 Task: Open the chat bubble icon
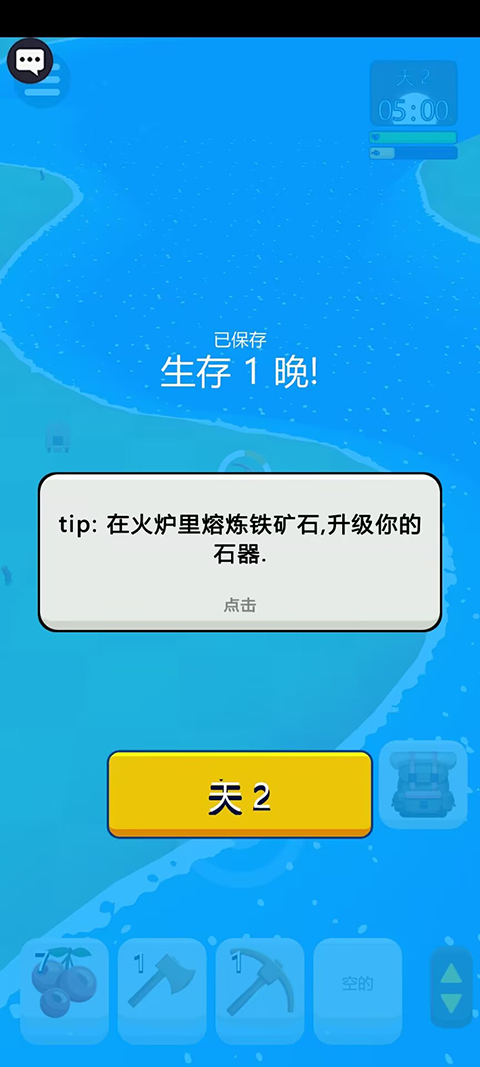[30, 61]
